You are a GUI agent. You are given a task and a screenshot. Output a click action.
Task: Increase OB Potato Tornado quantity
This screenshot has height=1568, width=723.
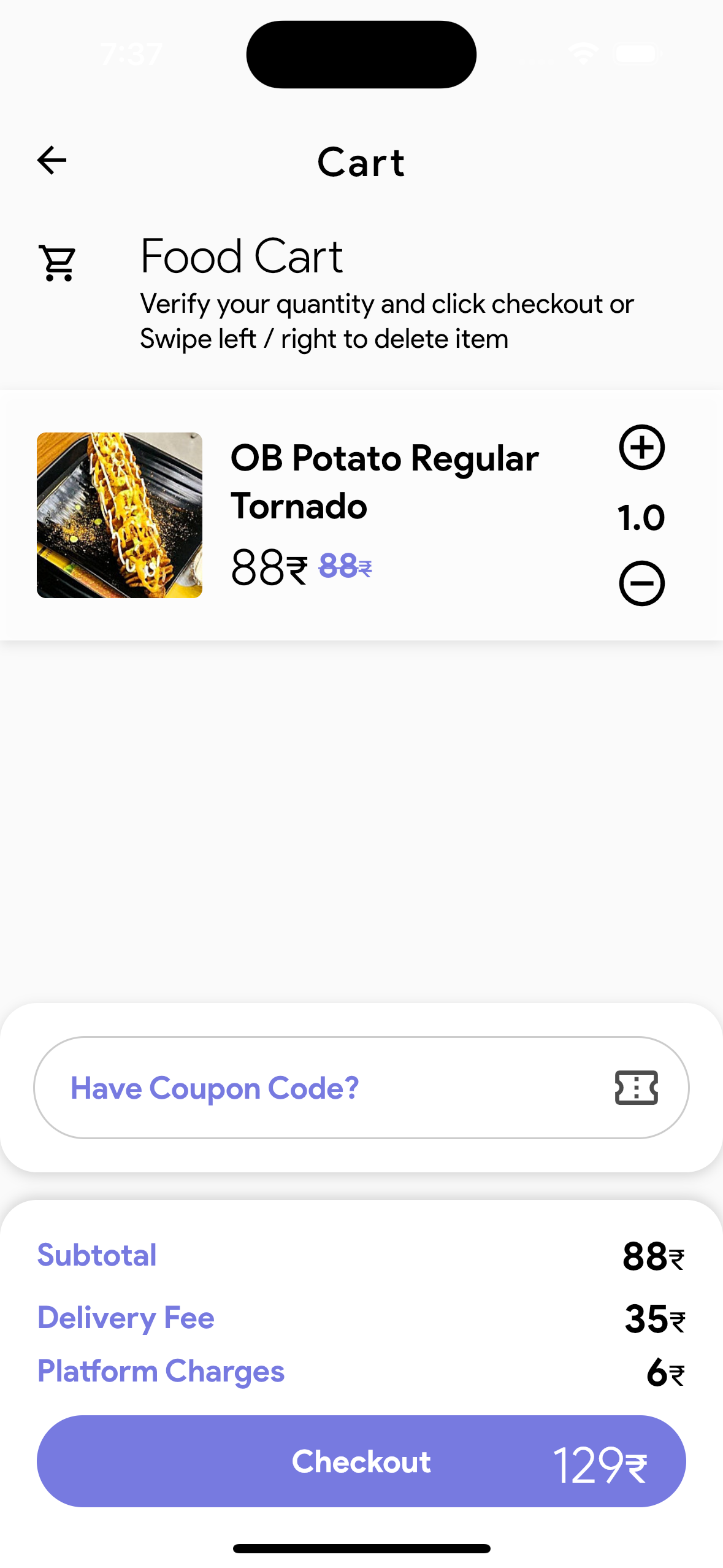point(641,447)
